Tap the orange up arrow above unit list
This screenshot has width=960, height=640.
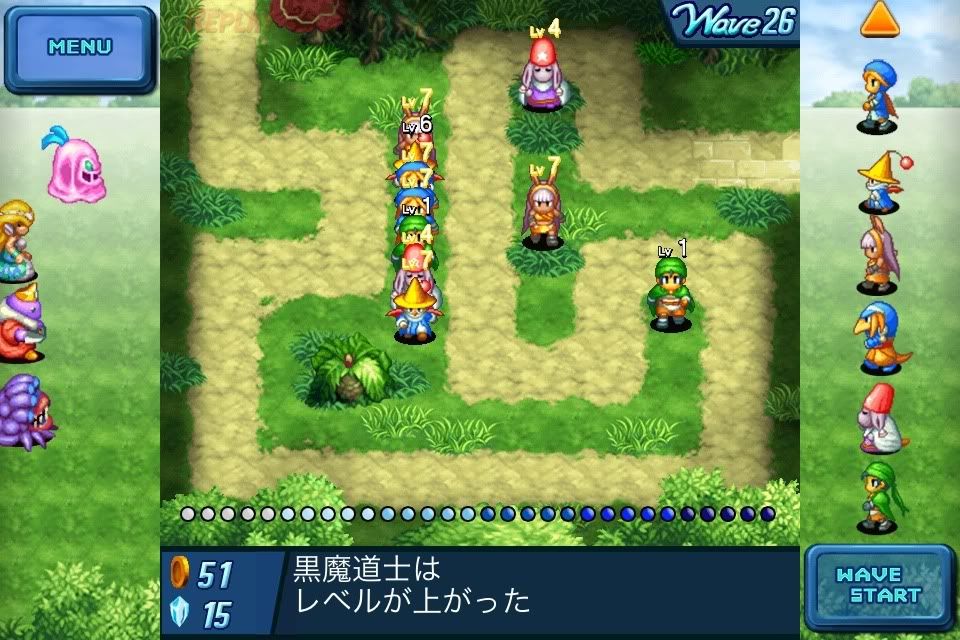pyautogui.click(x=880, y=19)
